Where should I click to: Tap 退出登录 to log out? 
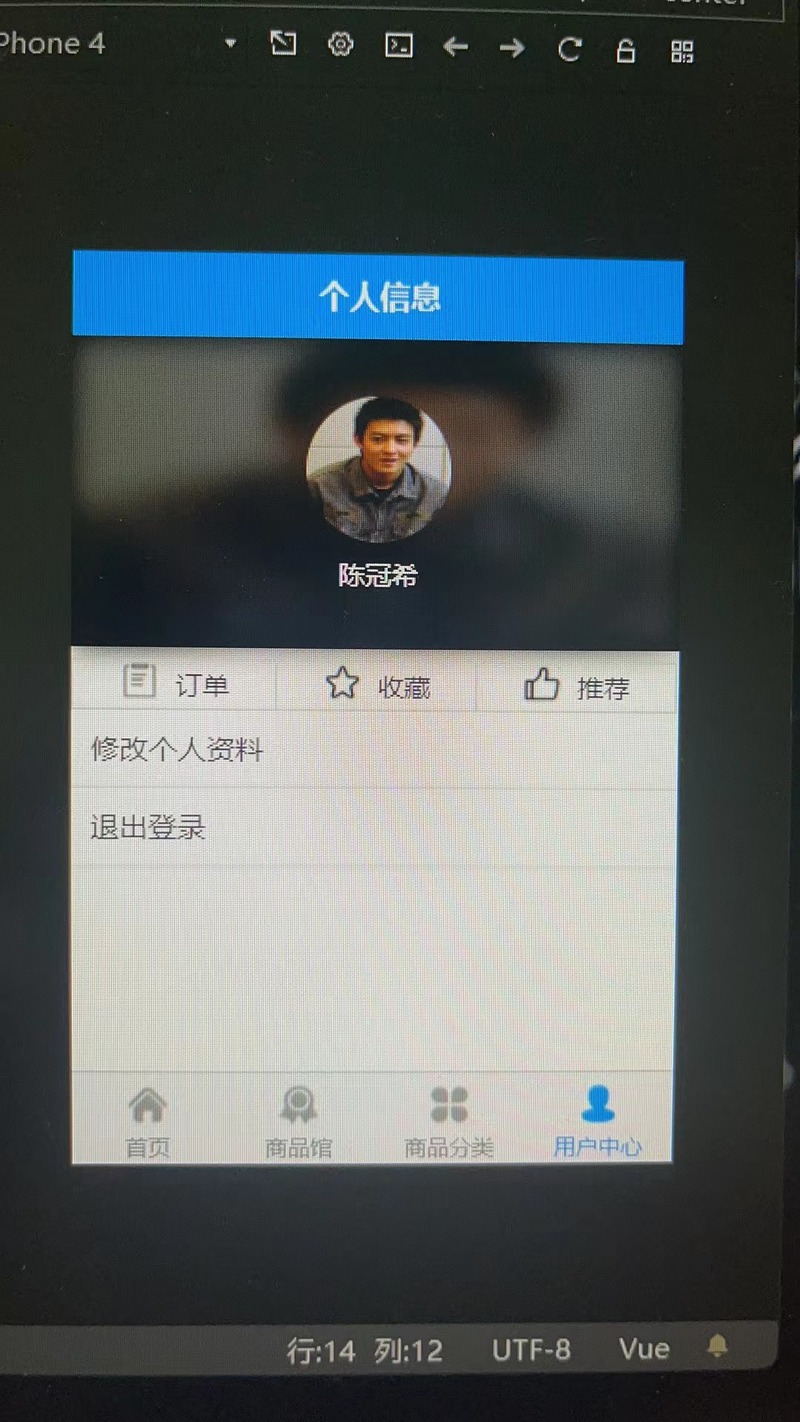(375, 827)
